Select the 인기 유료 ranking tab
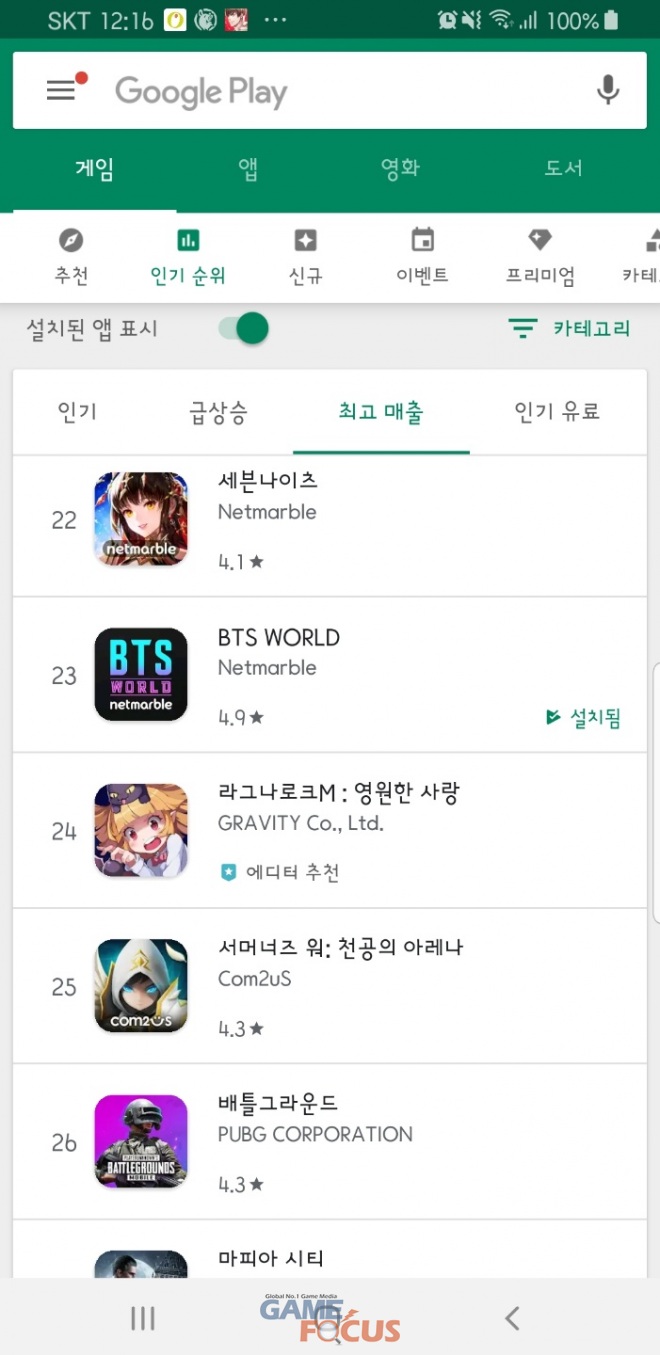 557,411
